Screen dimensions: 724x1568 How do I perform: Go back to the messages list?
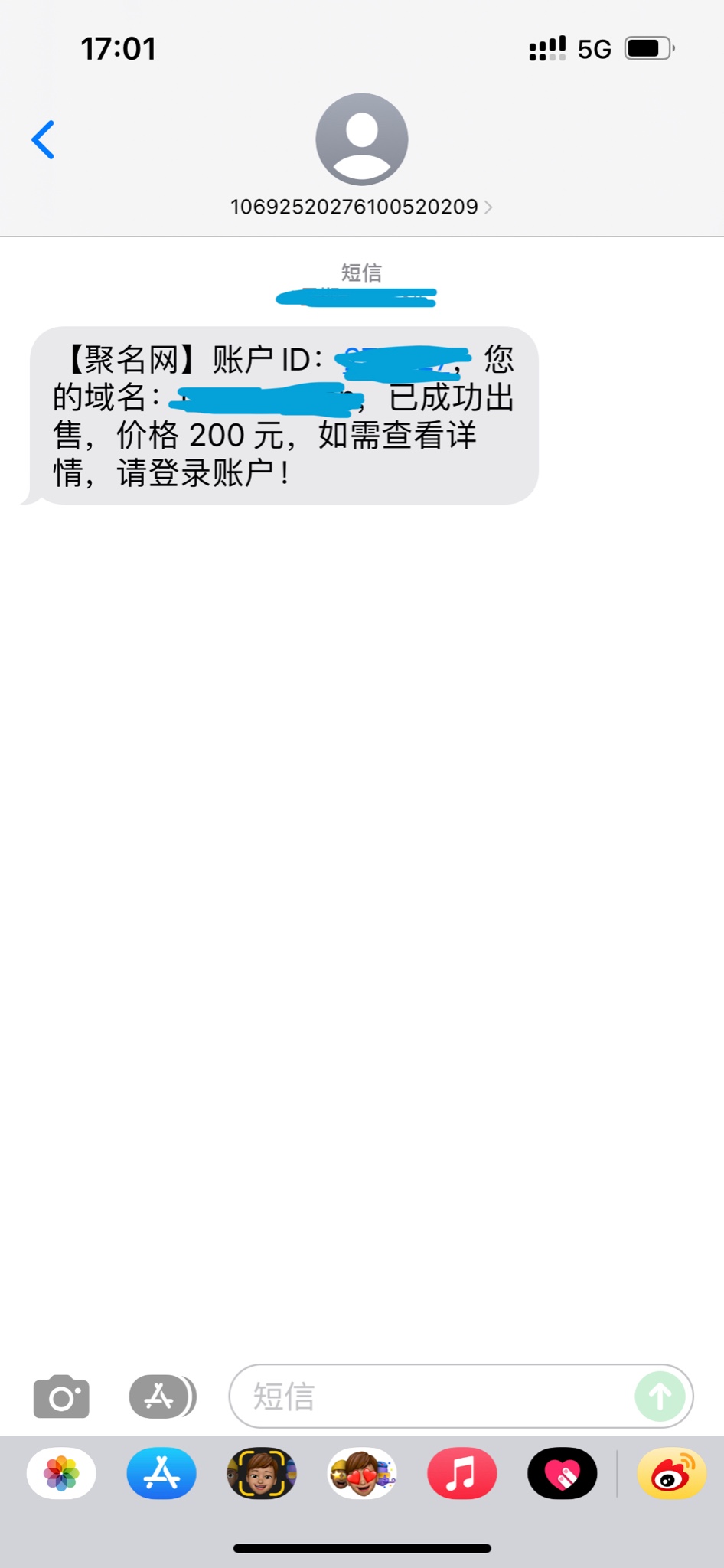point(43,139)
